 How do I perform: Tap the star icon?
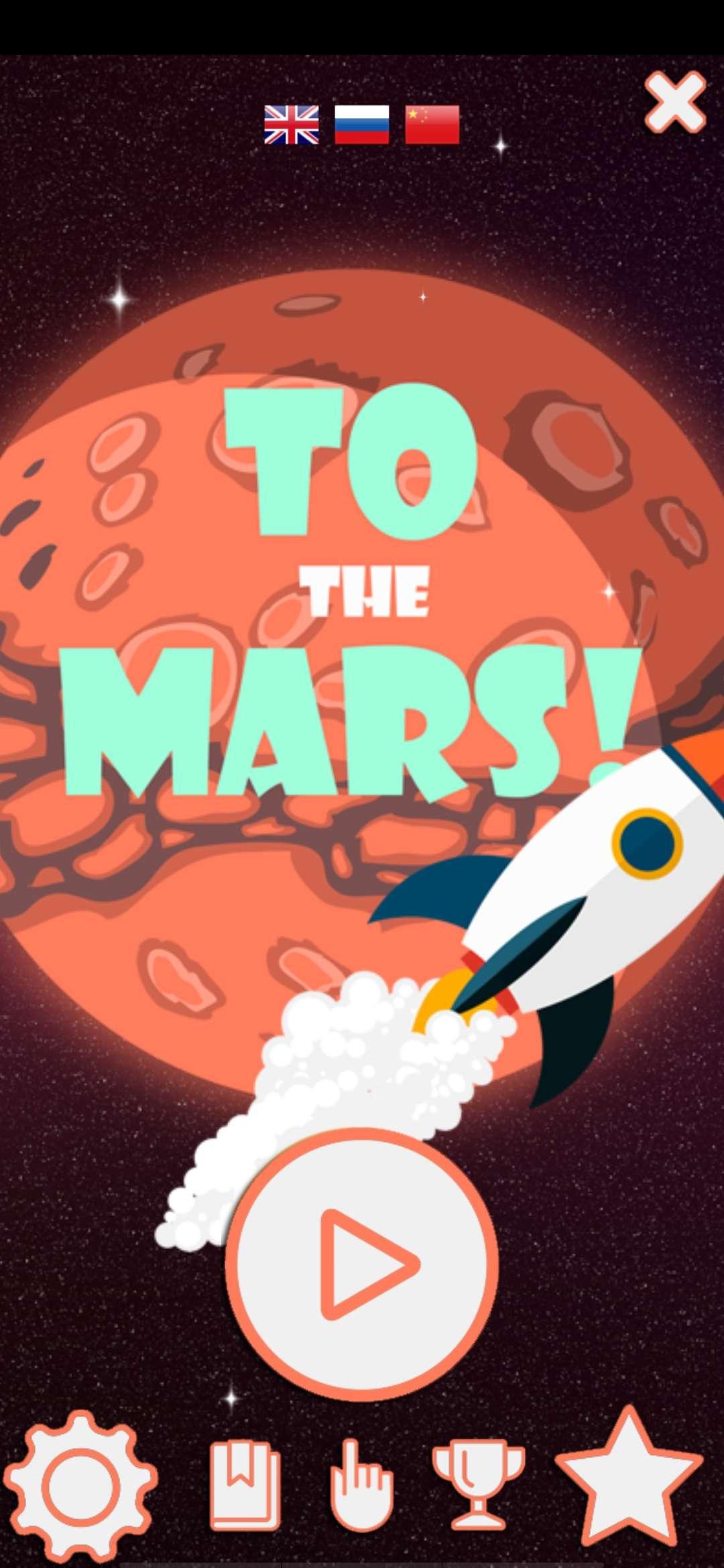tap(628, 1478)
